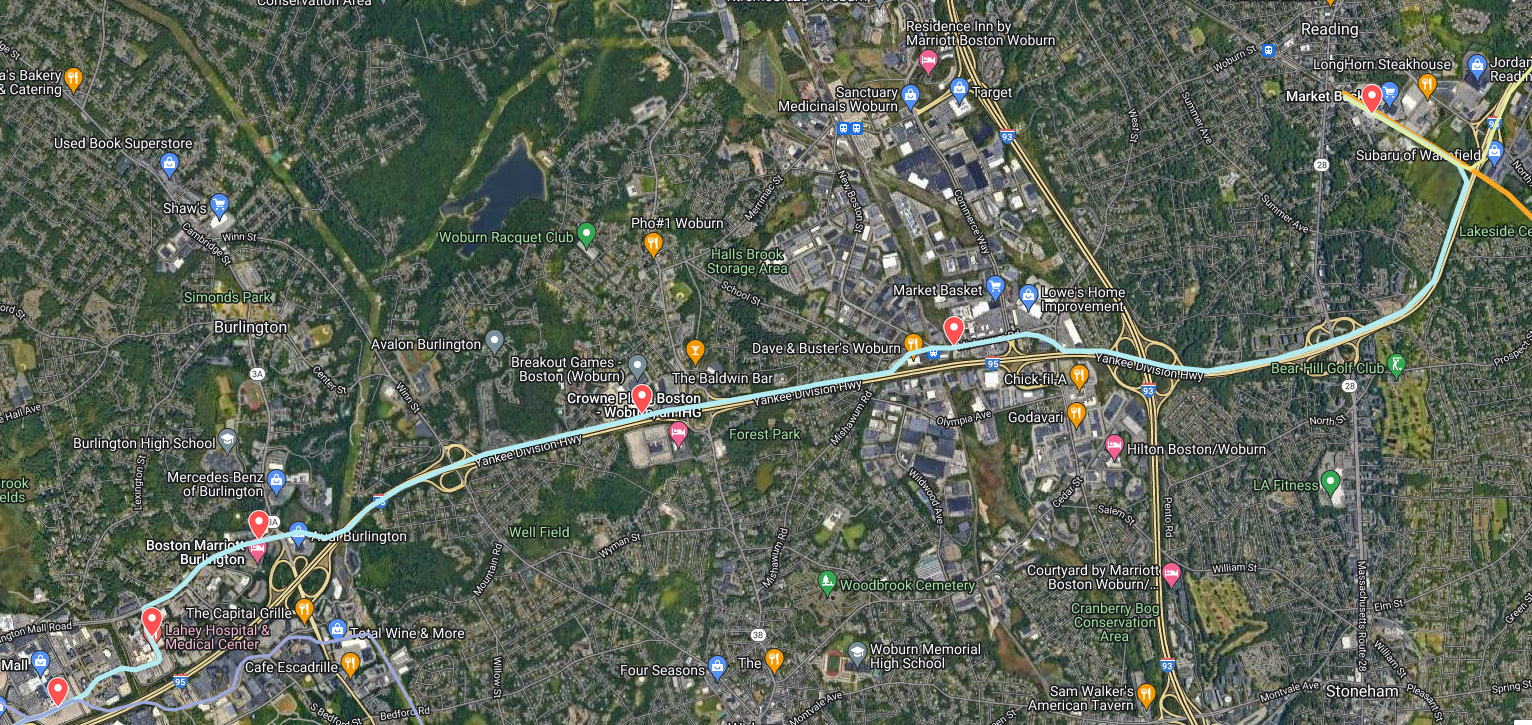Tap The Baldwin Bar marker

tap(696, 351)
